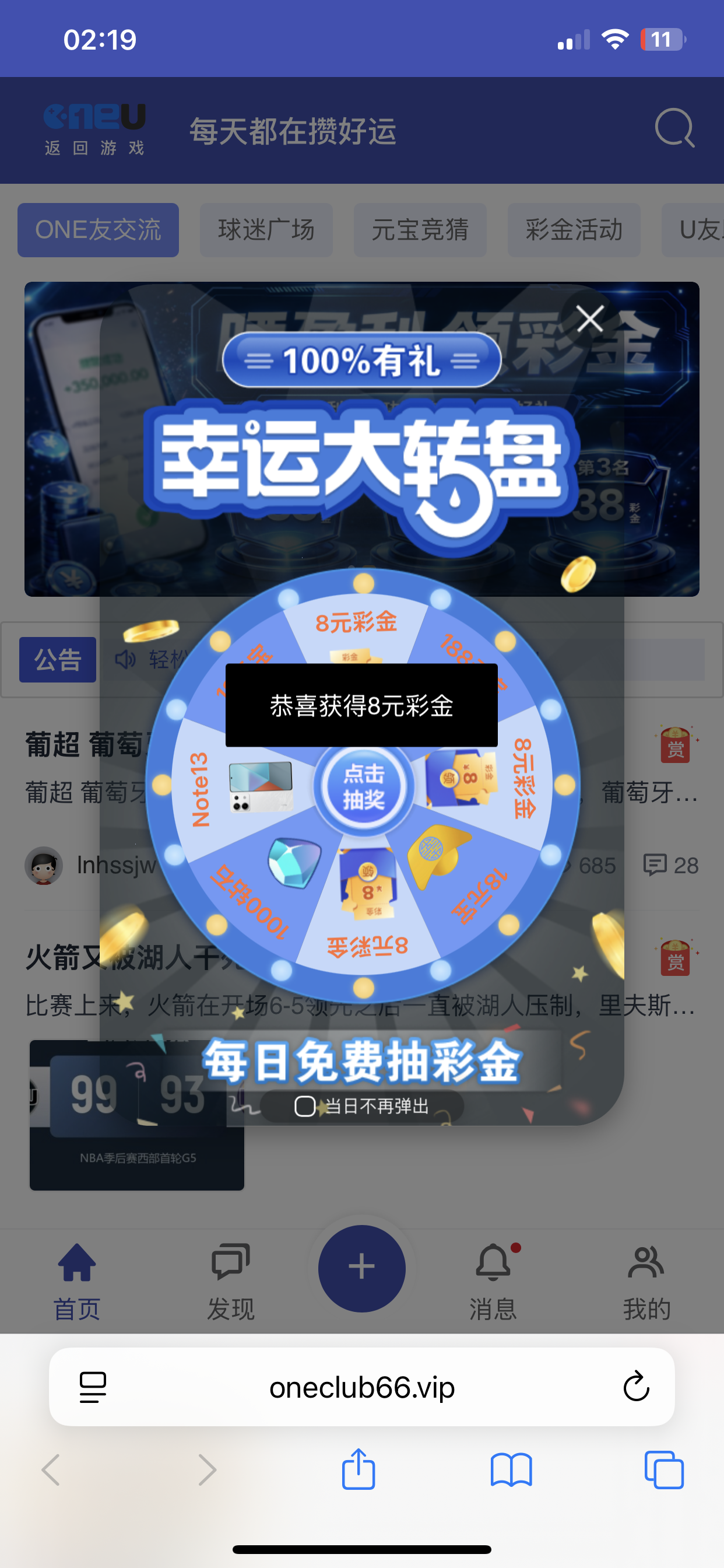Reload the oneclub66.vip page

pos(636,1387)
